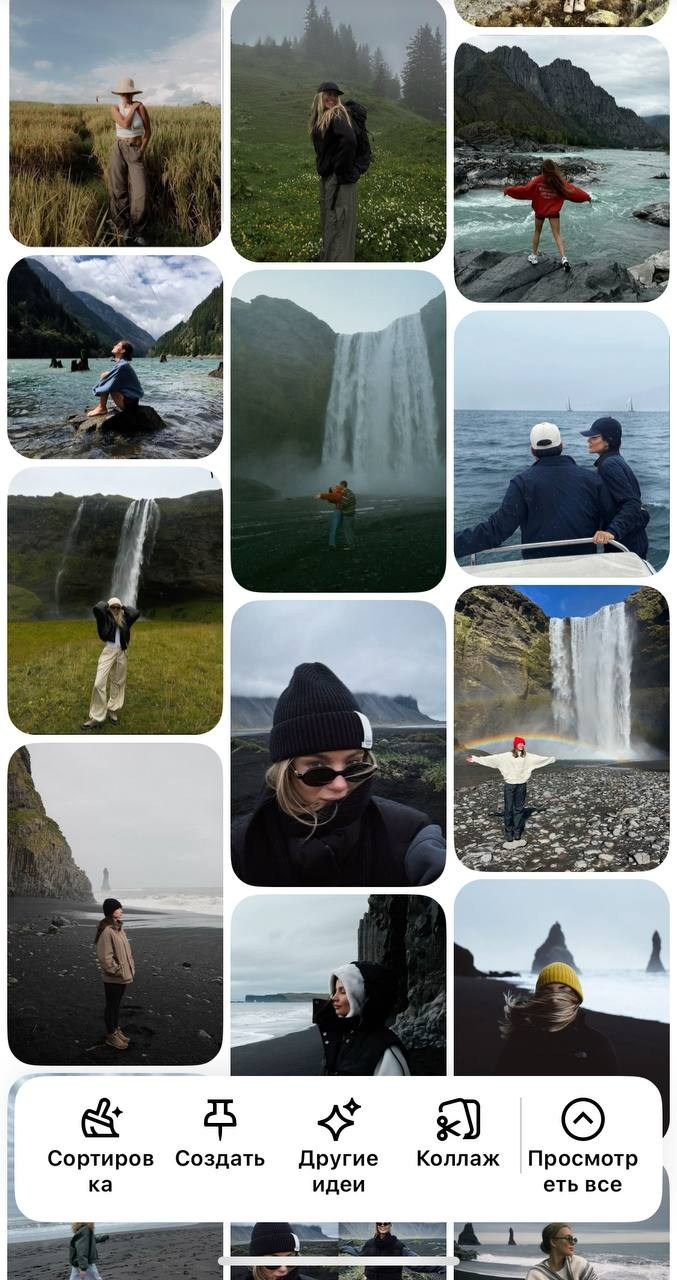This screenshot has width=677, height=1280.
Task: Open the pin with red jacket by river
Action: [562, 169]
